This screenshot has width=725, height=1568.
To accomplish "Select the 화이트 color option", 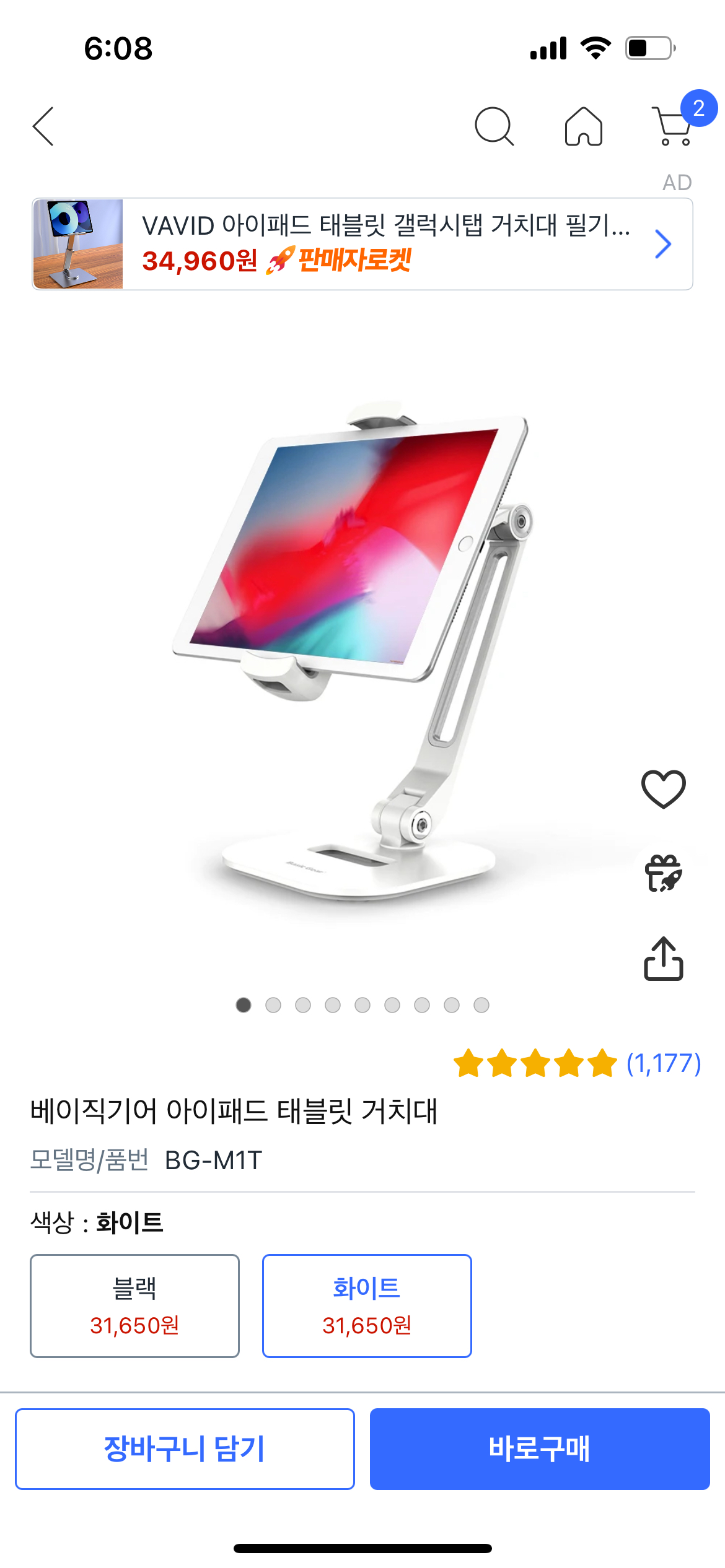I will tap(367, 1305).
